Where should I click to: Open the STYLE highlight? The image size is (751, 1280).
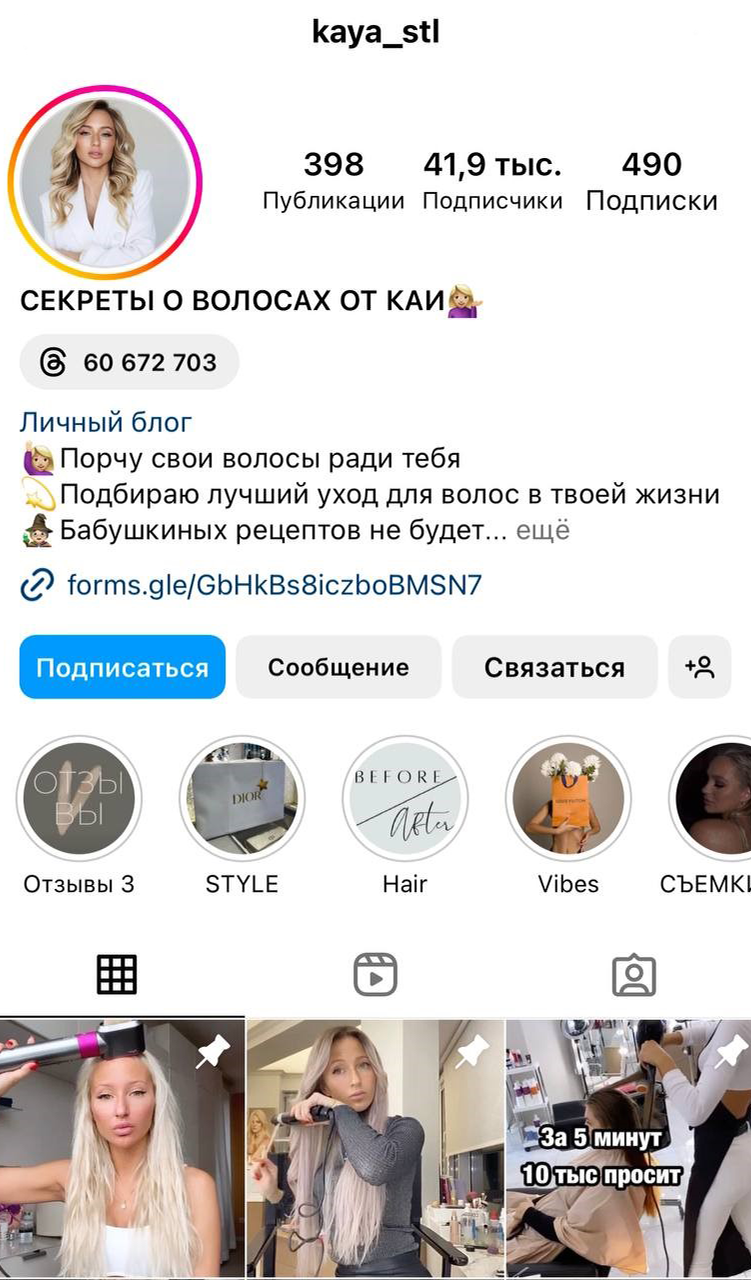tap(242, 798)
